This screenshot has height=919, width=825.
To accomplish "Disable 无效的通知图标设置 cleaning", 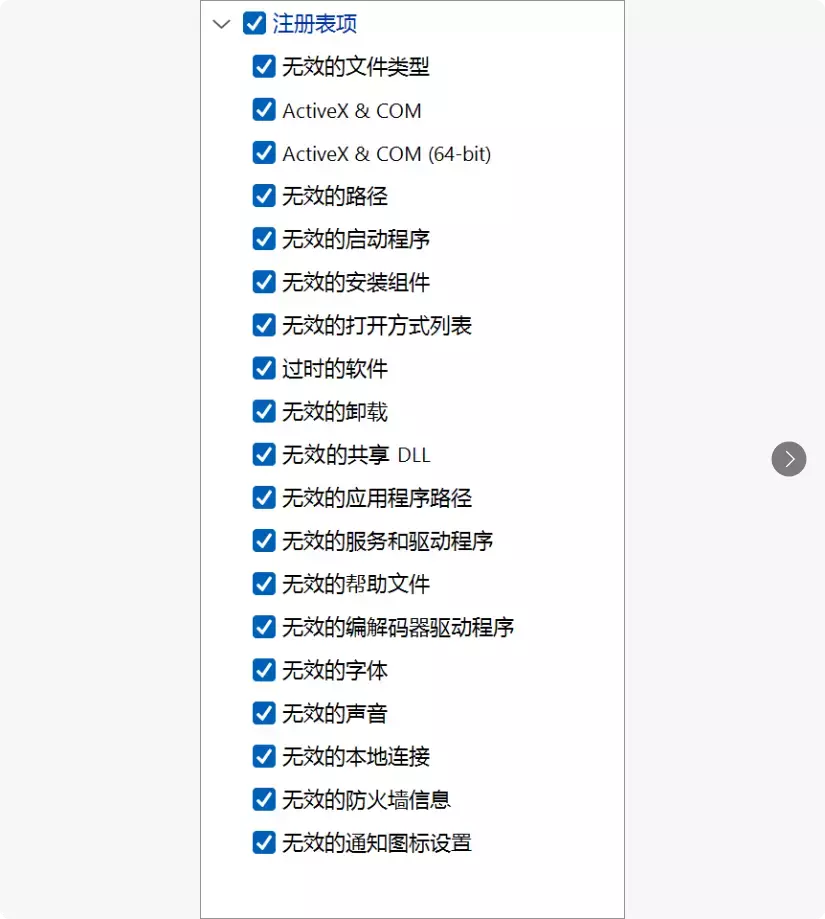I will pyautogui.click(x=264, y=842).
